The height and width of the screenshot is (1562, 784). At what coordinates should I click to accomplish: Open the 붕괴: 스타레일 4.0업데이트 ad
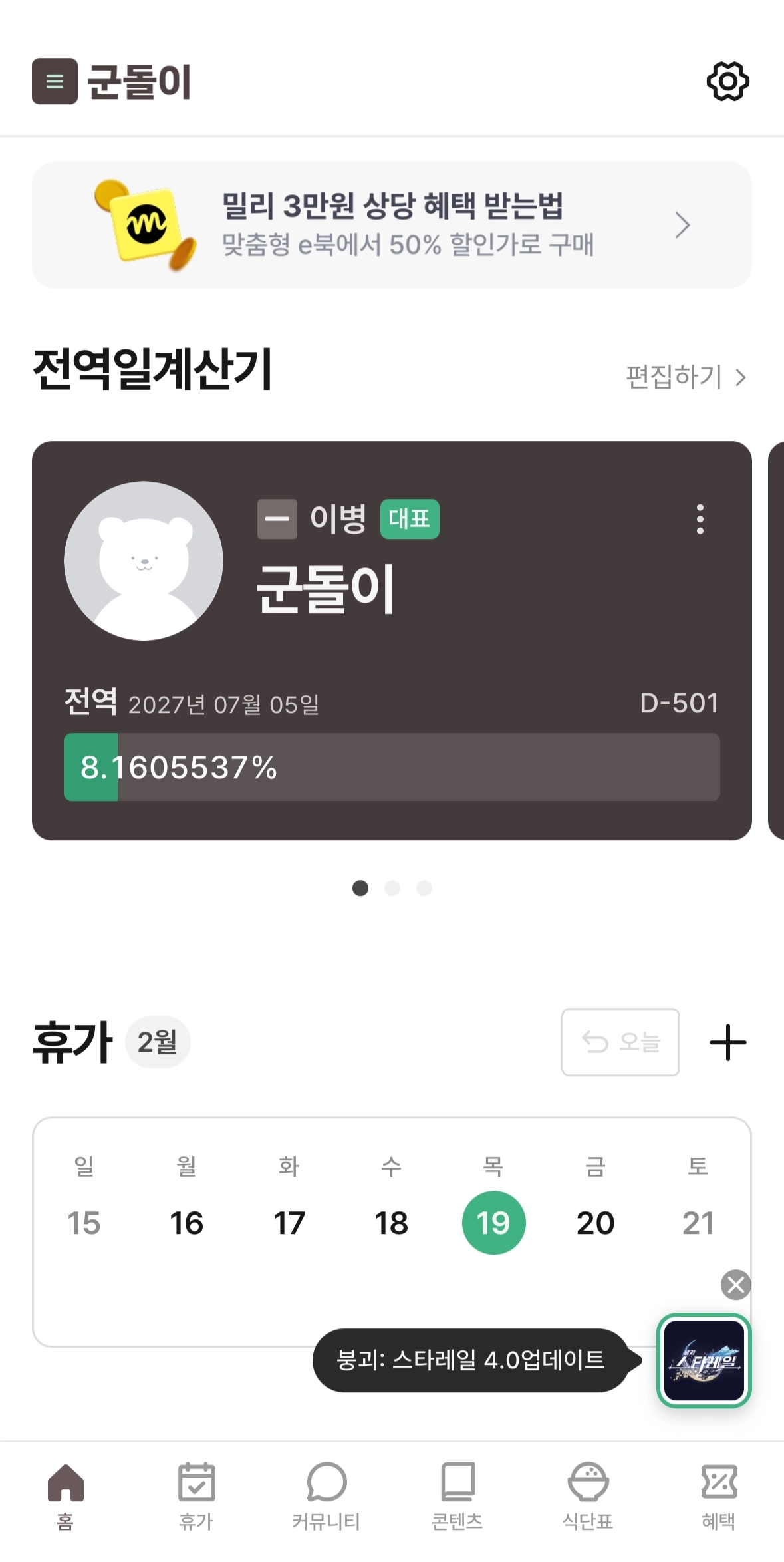point(704,1360)
